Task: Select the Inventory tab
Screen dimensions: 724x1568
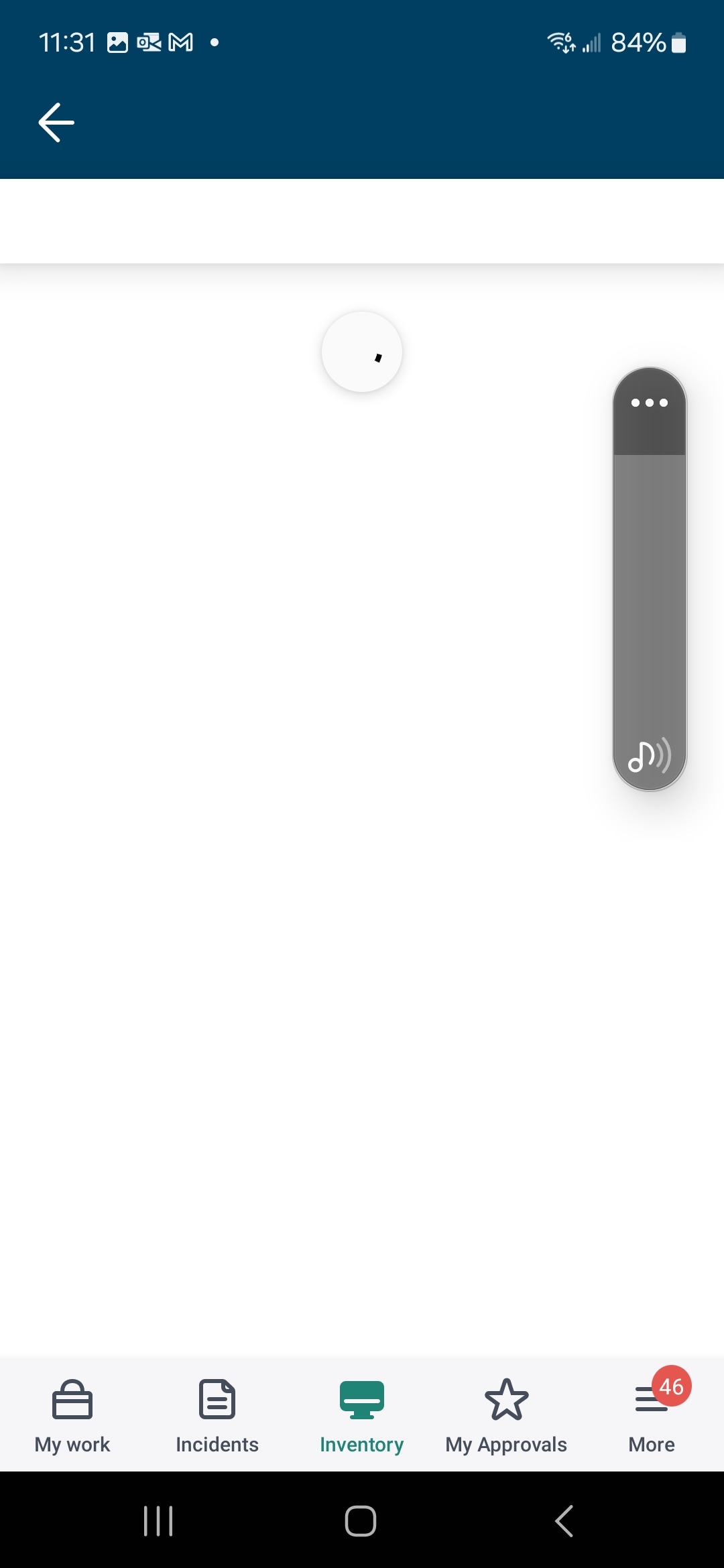Action: pyautogui.click(x=362, y=1417)
